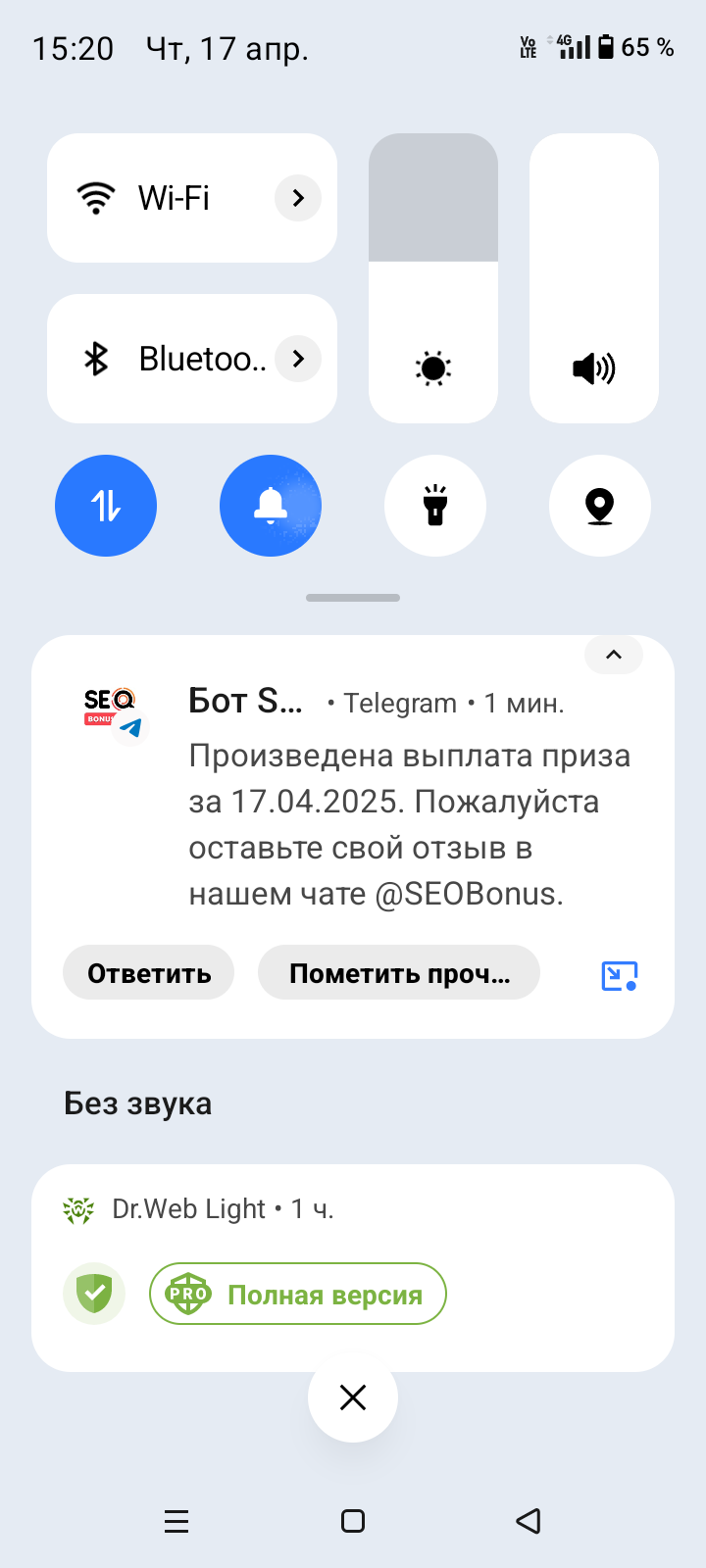Image resolution: width=706 pixels, height=1568 pixels.
Task: Tap Полная версия in Dr.Web
Action: pos(298,1295)
